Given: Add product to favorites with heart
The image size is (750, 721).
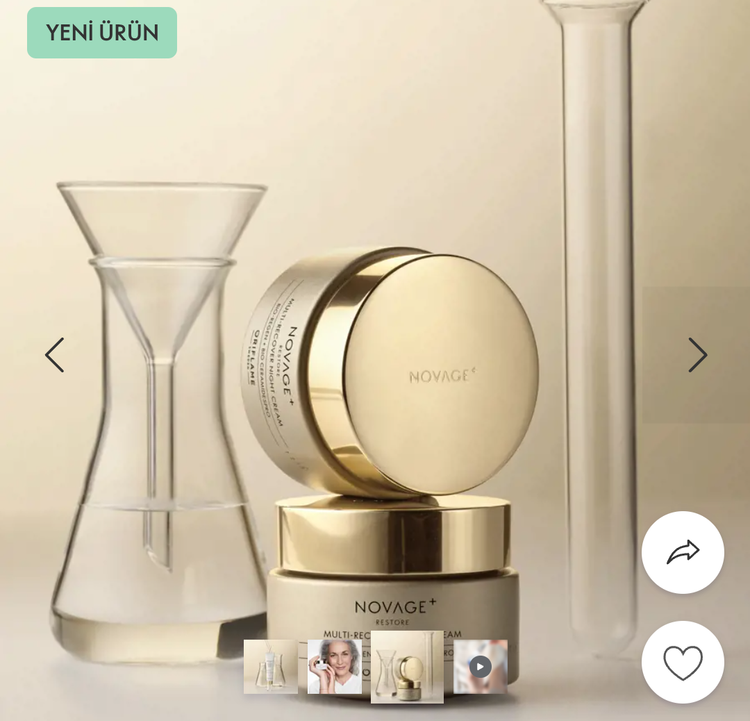Looking at the screenshot, I should [683, 663].
